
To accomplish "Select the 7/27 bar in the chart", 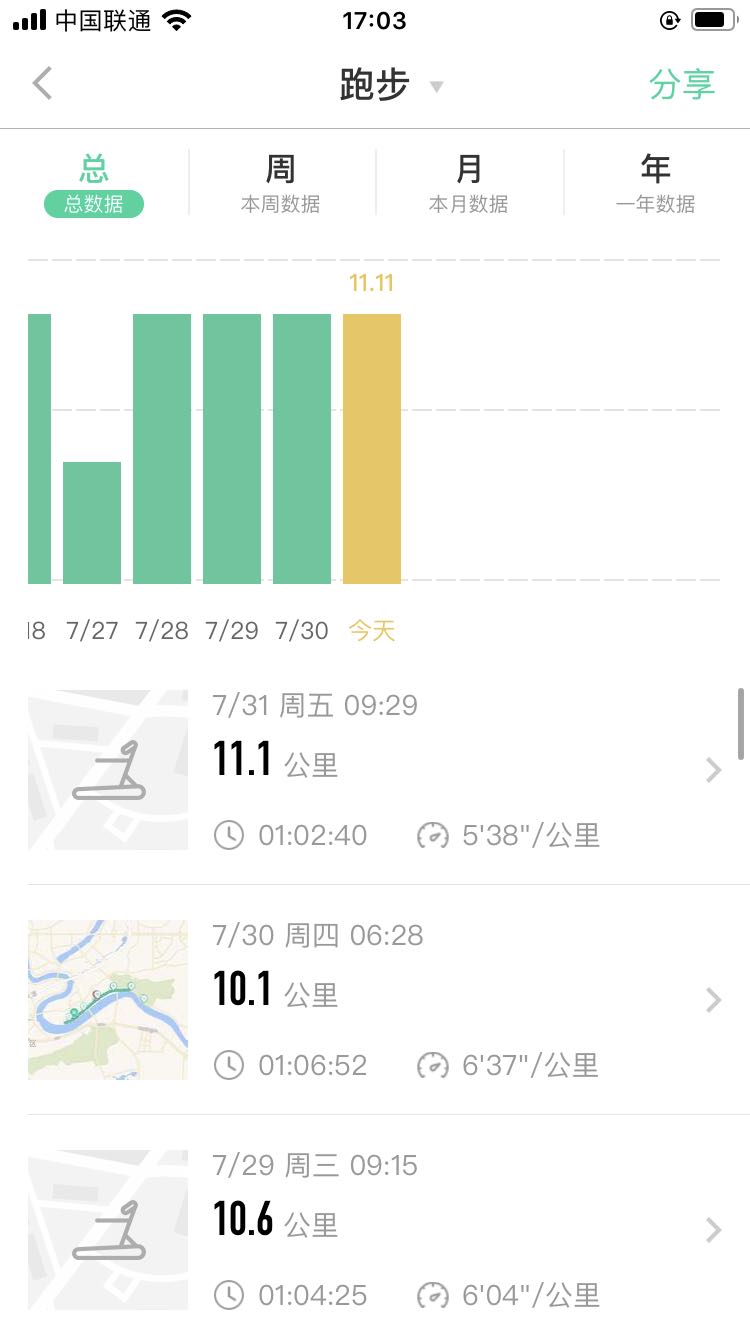I will (92, 522).
